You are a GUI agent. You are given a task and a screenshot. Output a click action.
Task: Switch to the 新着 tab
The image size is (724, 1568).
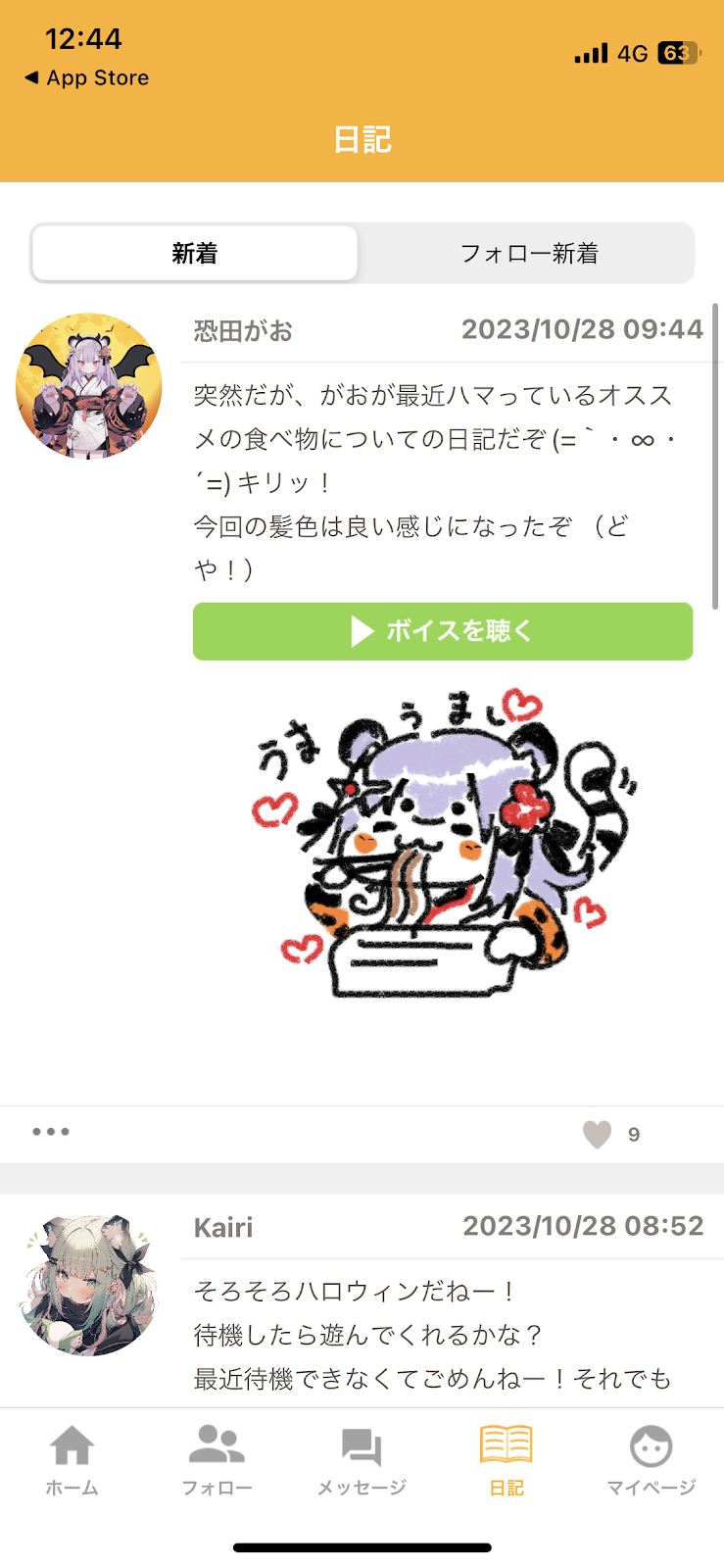pyautogui.click(x=195, y=254)
